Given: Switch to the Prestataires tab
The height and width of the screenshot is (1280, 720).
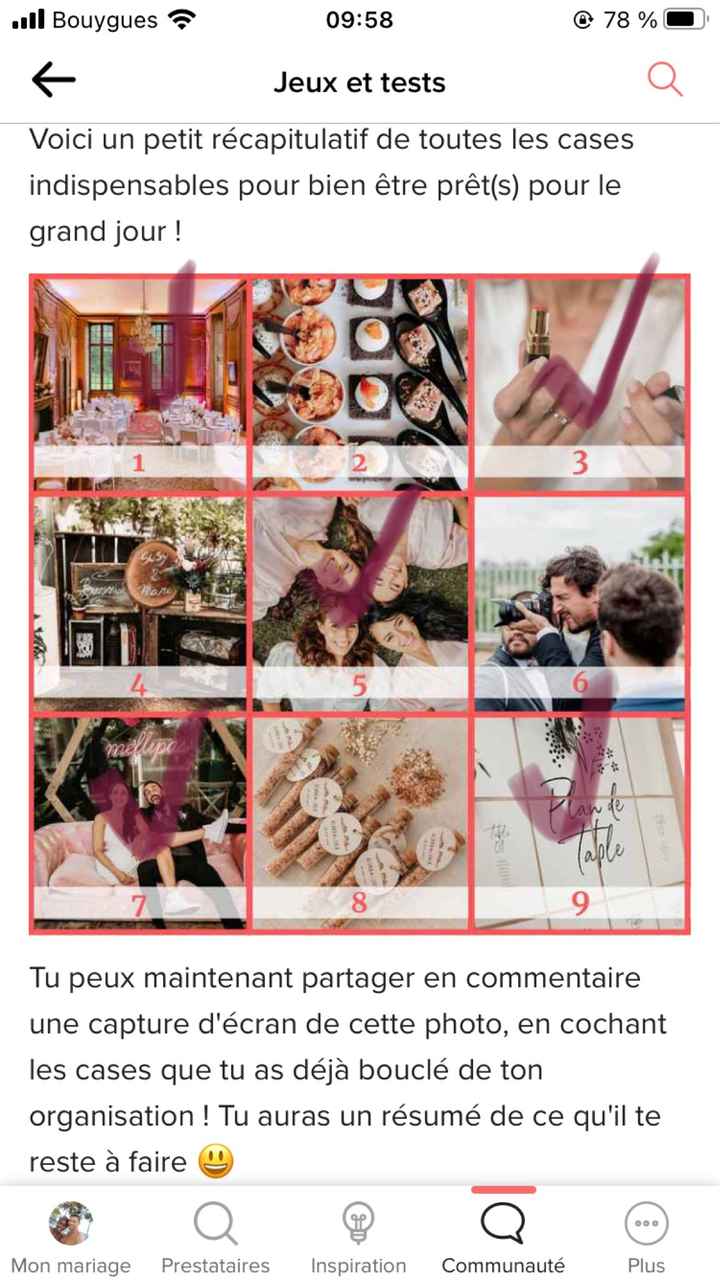Looking at the screenshot, I should 215,1238.
